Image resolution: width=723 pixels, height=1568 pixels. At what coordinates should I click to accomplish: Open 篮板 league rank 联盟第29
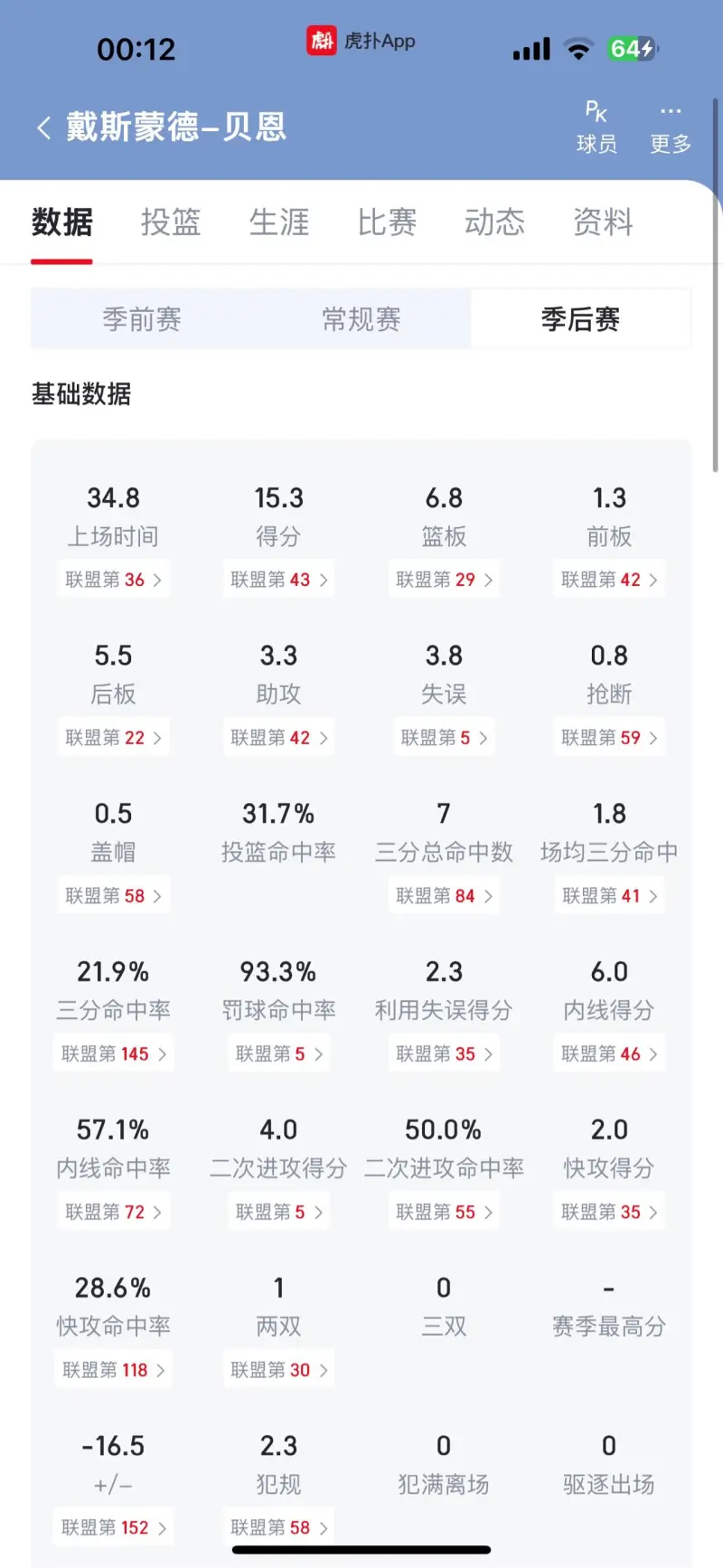(x=445, y=580)
